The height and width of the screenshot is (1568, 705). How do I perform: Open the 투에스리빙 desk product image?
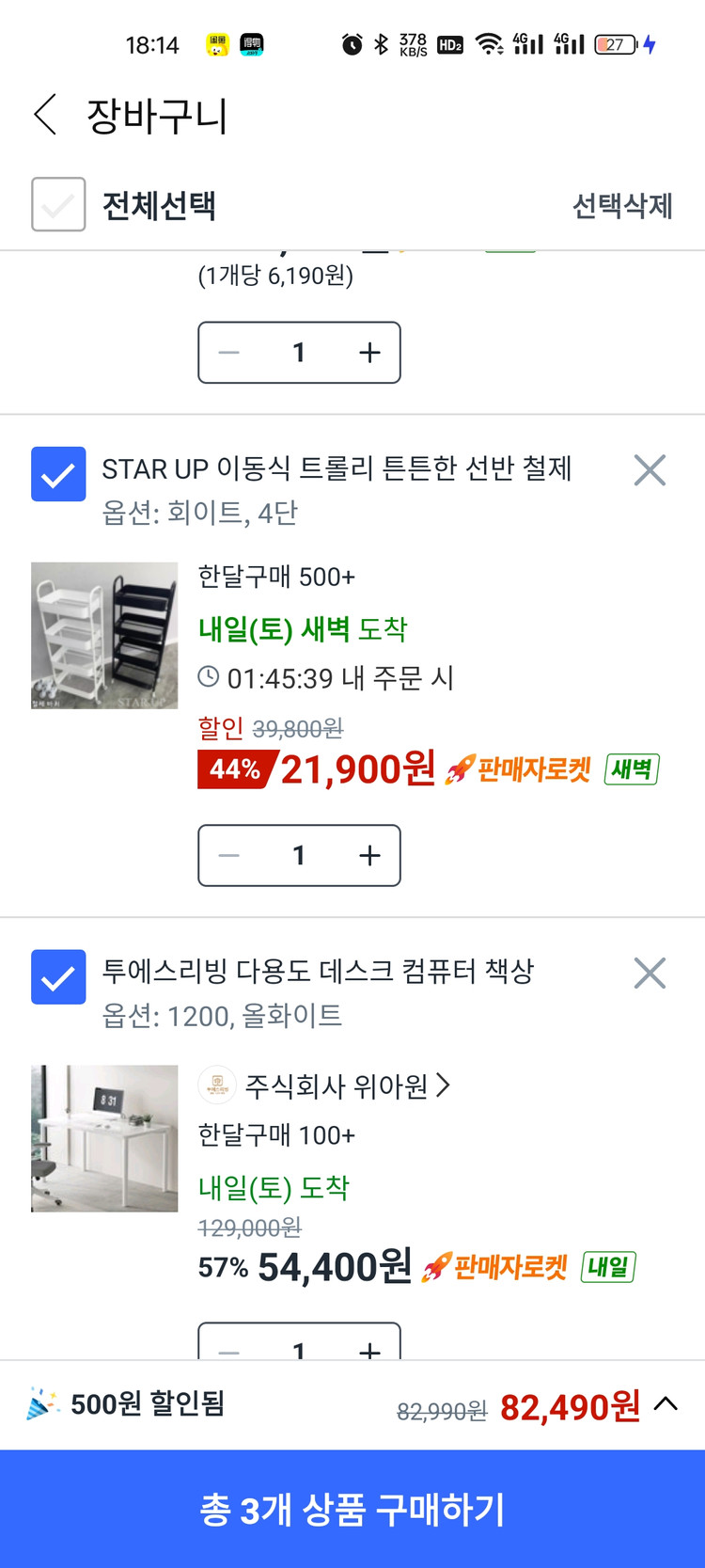pos(104,1138)
